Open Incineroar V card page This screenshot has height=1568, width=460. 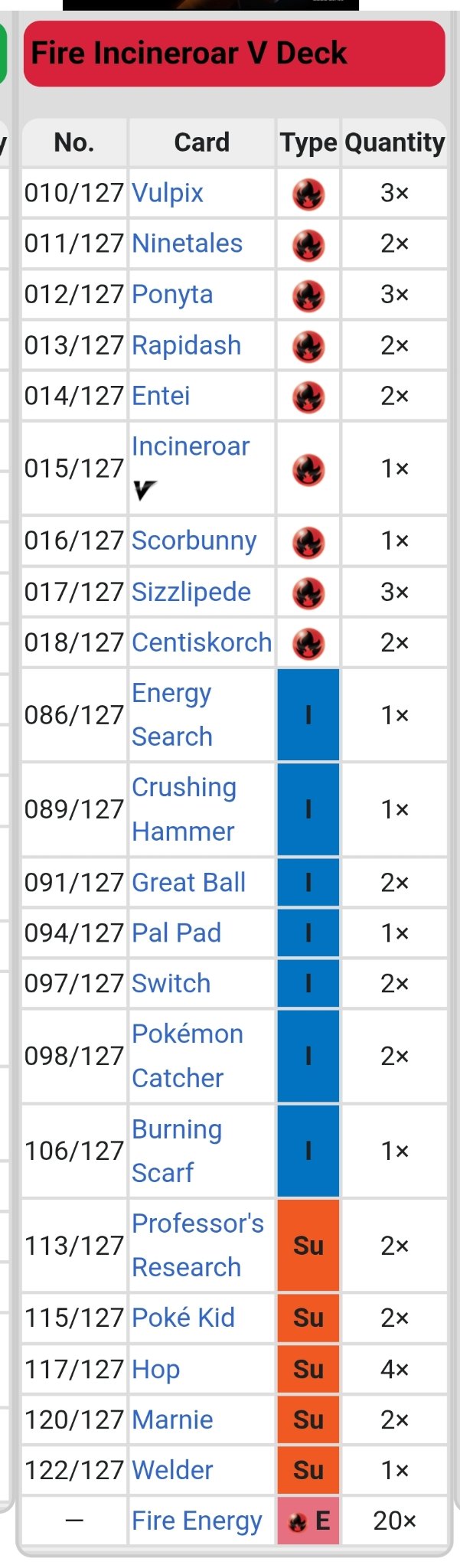pos(191,446)
